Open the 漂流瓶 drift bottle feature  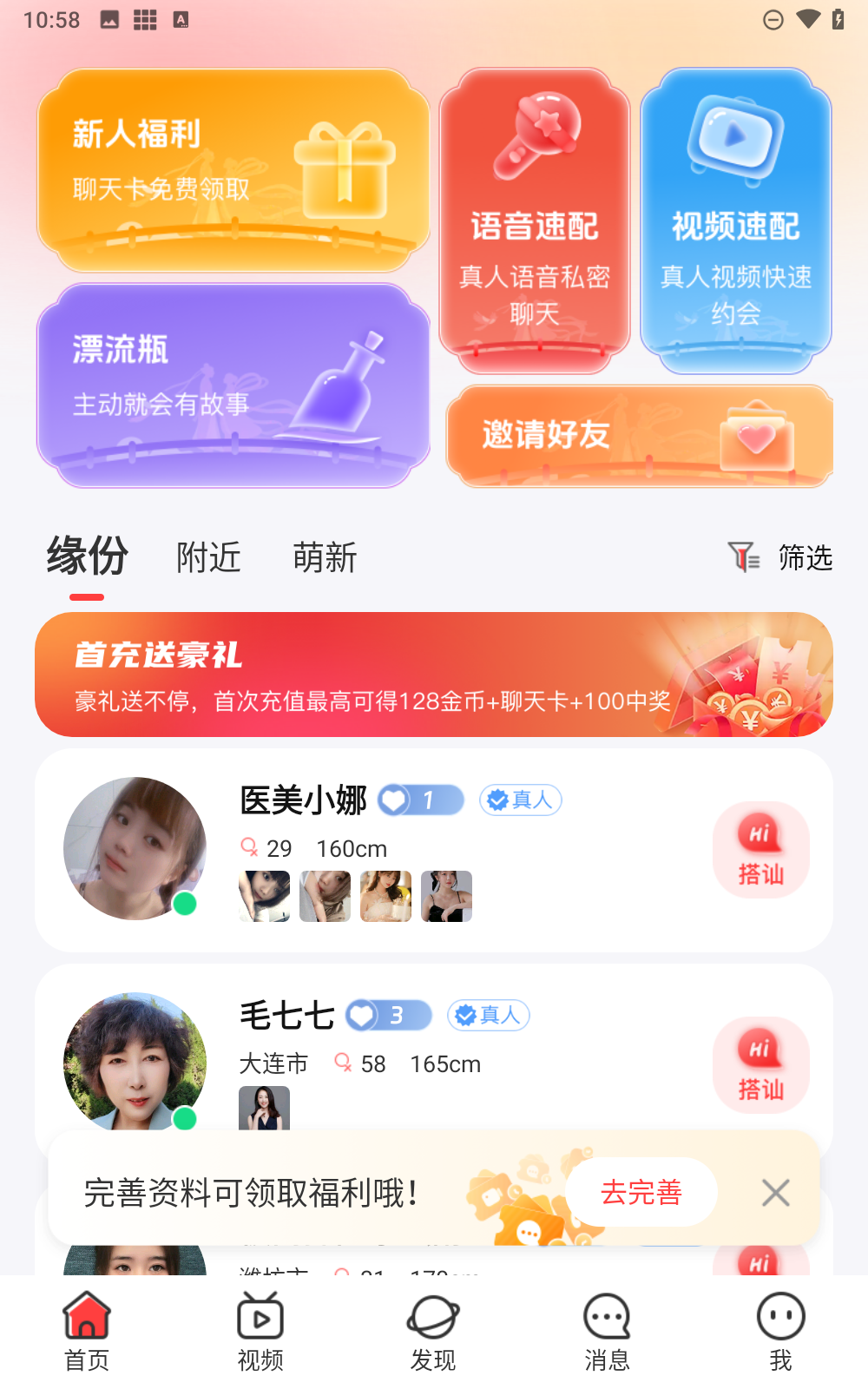coord(233,382)
